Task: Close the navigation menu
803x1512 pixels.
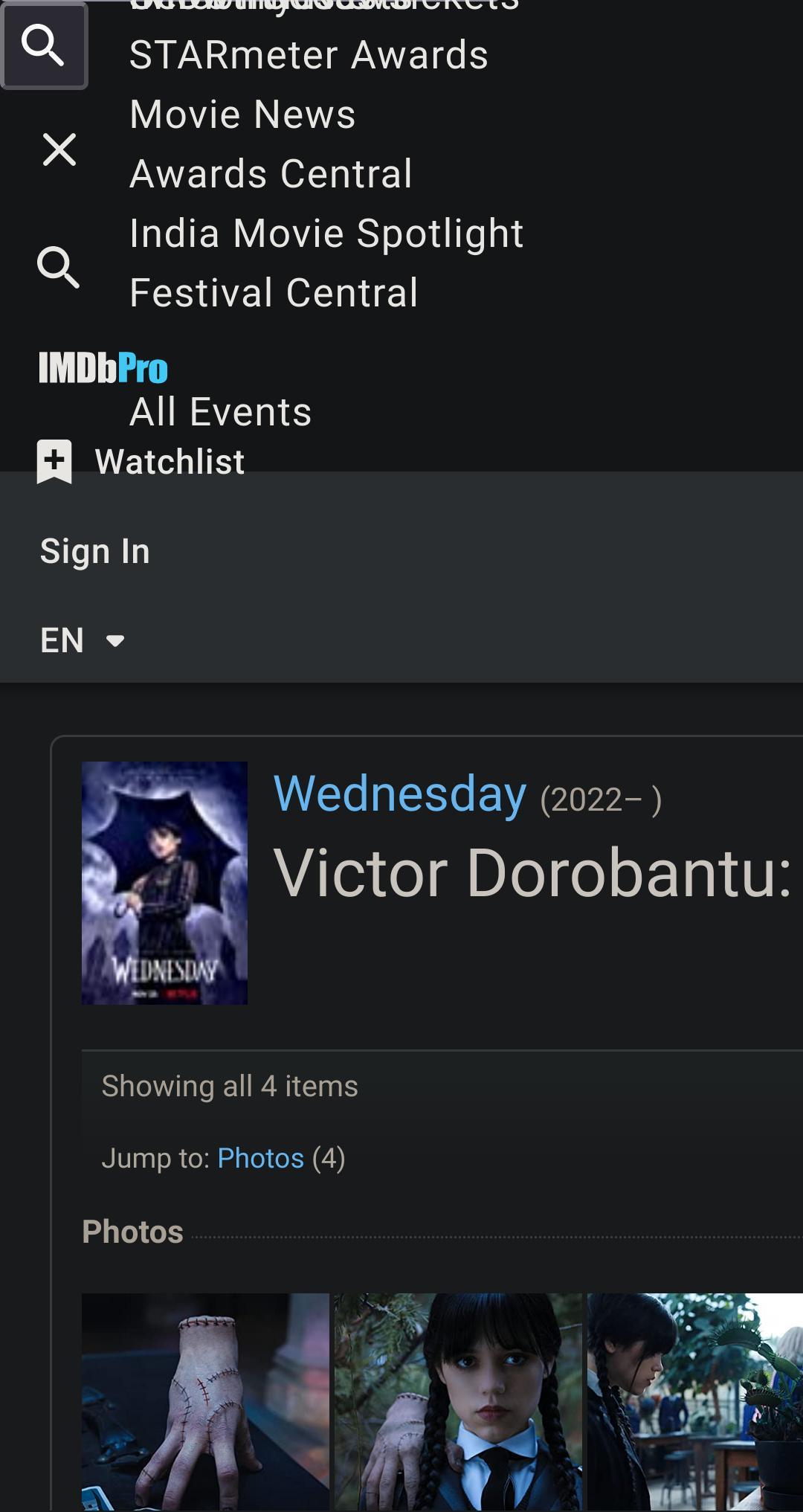Action: pyautogui.click(x=59, y=149)
